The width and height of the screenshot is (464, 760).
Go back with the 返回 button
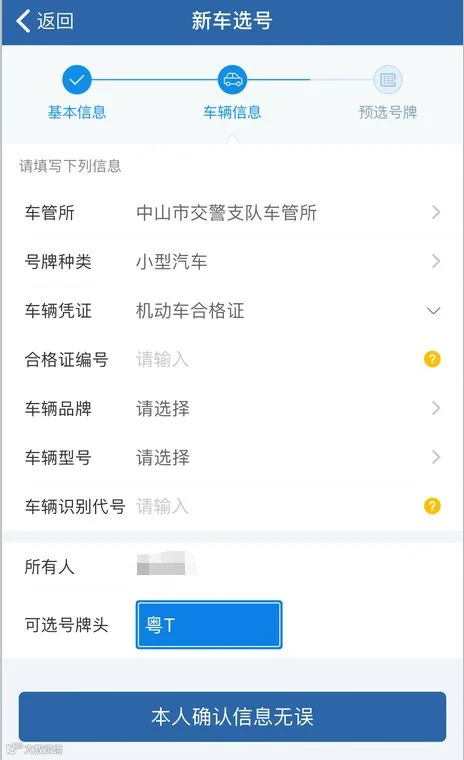click(x=45, y=21)
